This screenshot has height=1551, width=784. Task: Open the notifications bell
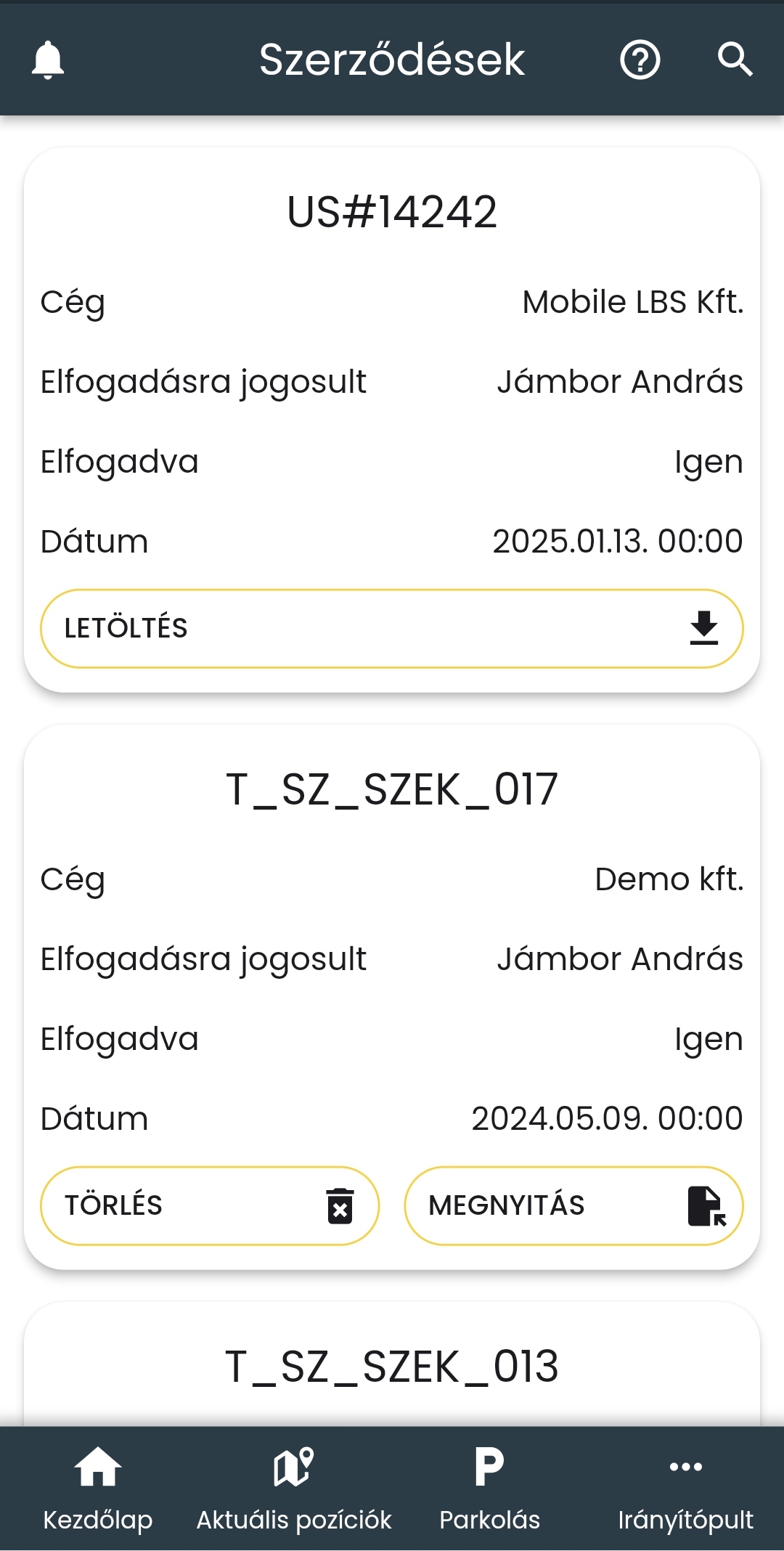click(48, 60)
